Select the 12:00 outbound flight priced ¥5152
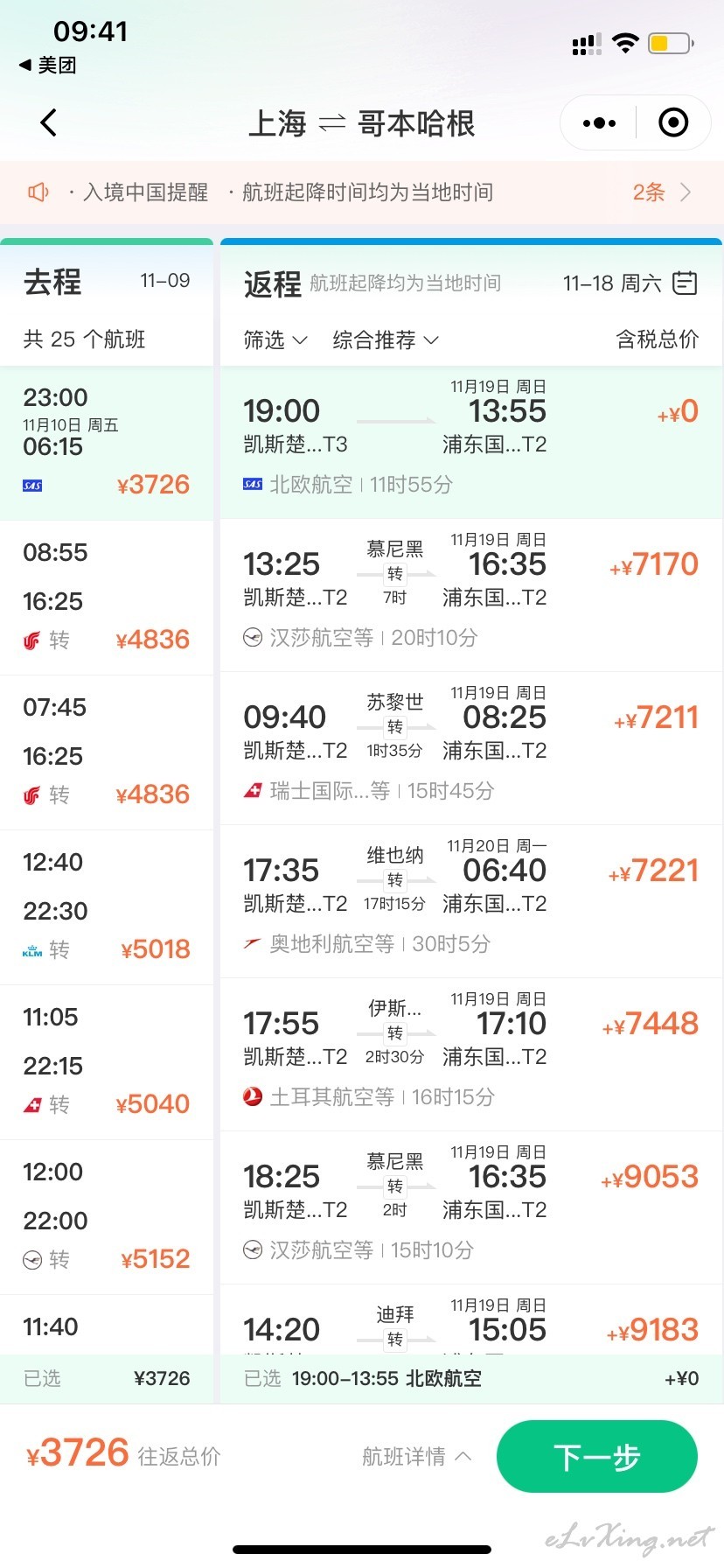The height and width of the screenshot is (1568, 724). click(x=107, y=1218)
